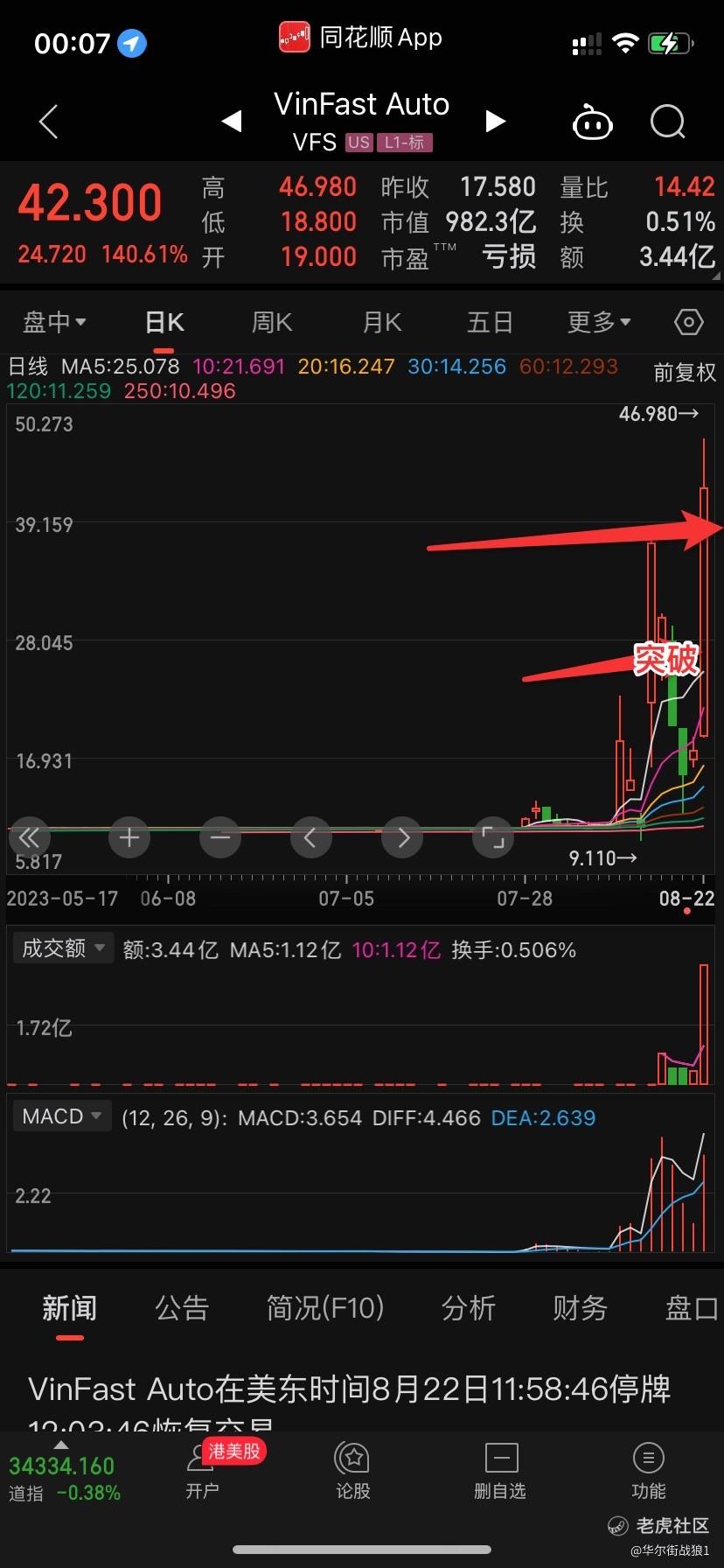The width and height of the screenshot is (724, 1568).
Task: Zoom out the chart with minus button
Action: point(220,838)
